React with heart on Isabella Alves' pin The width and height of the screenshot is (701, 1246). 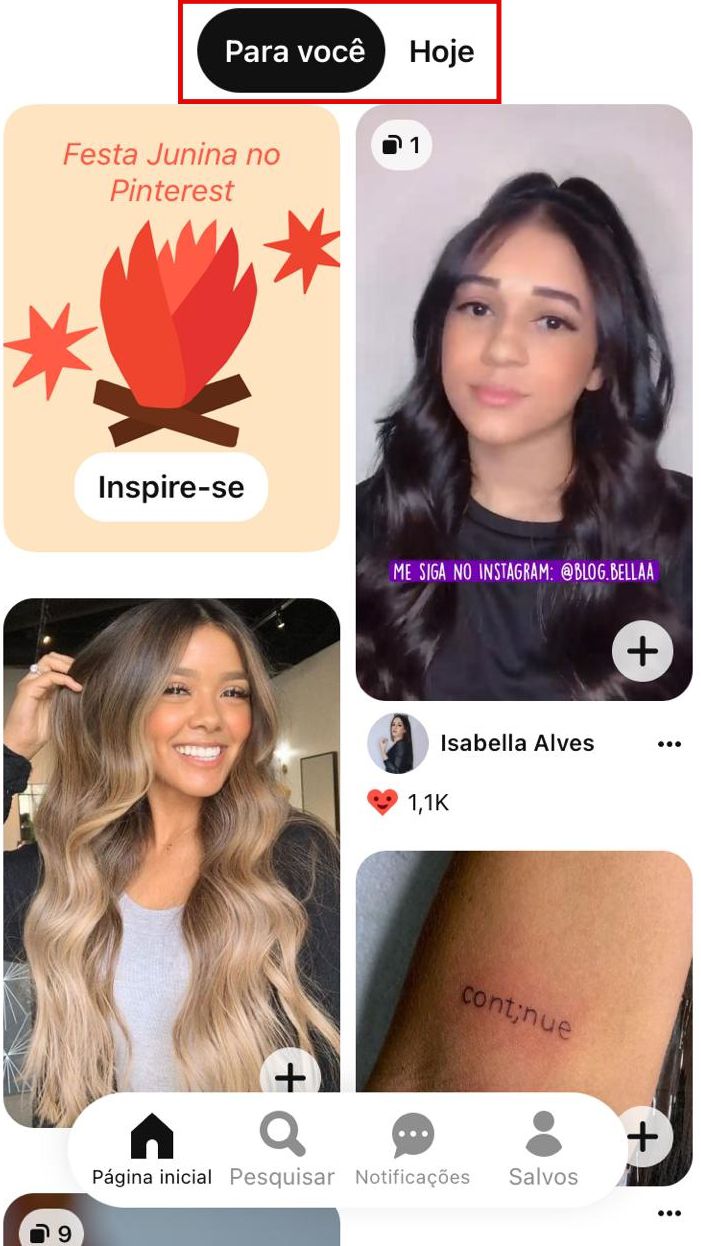(383, 802)
